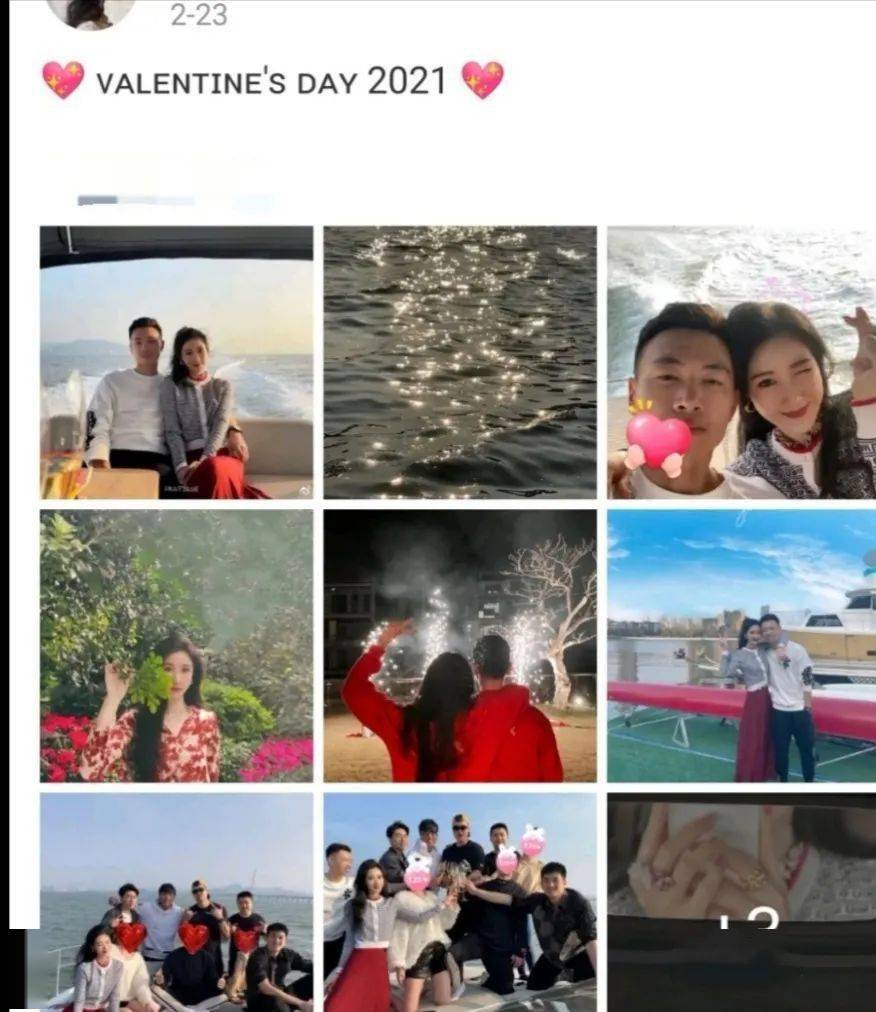View the couple standing by yacht dock photo
The width and height of the screenshot is (876, 1012).
[x=741, y=646]
